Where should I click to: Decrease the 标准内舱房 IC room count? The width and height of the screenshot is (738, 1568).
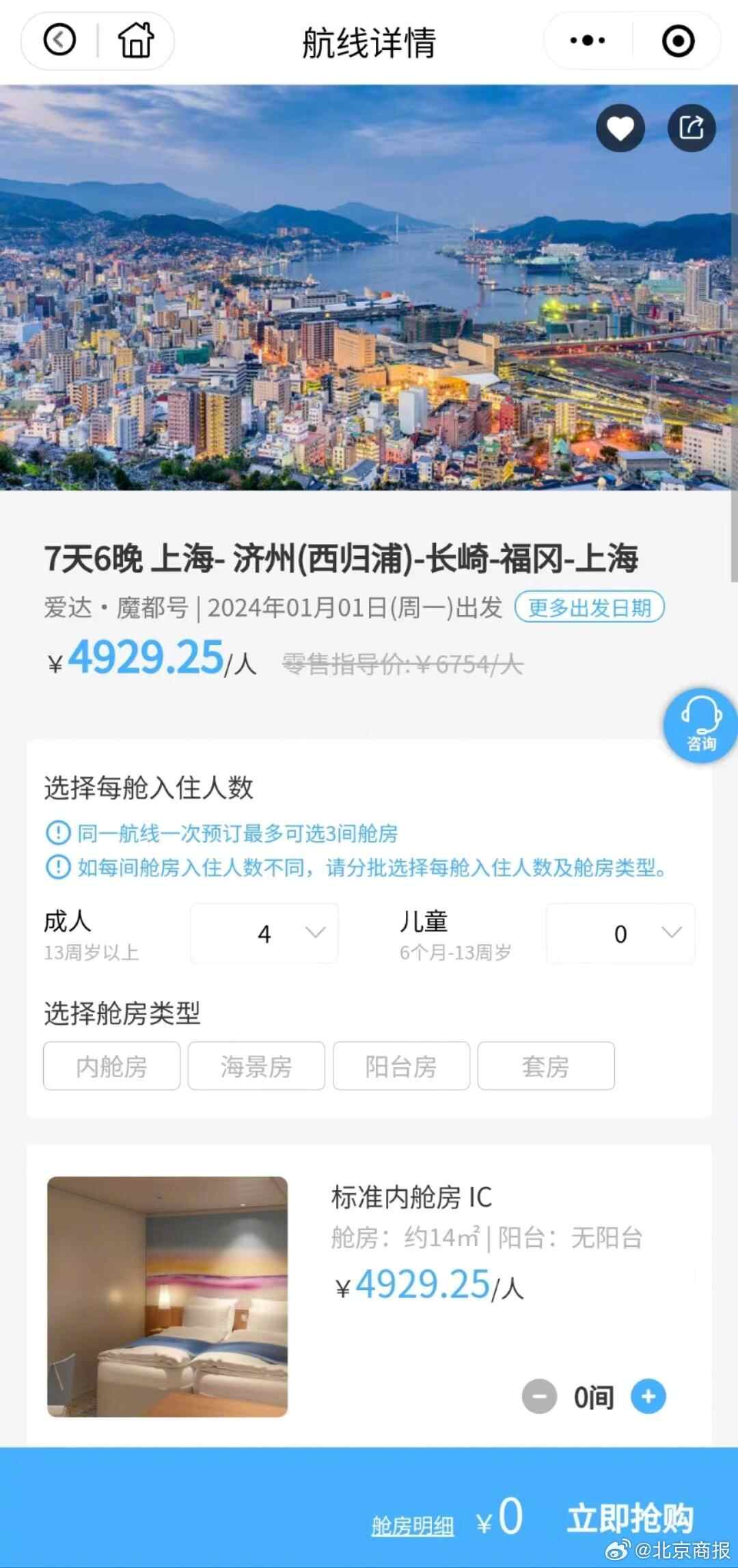539,1397
